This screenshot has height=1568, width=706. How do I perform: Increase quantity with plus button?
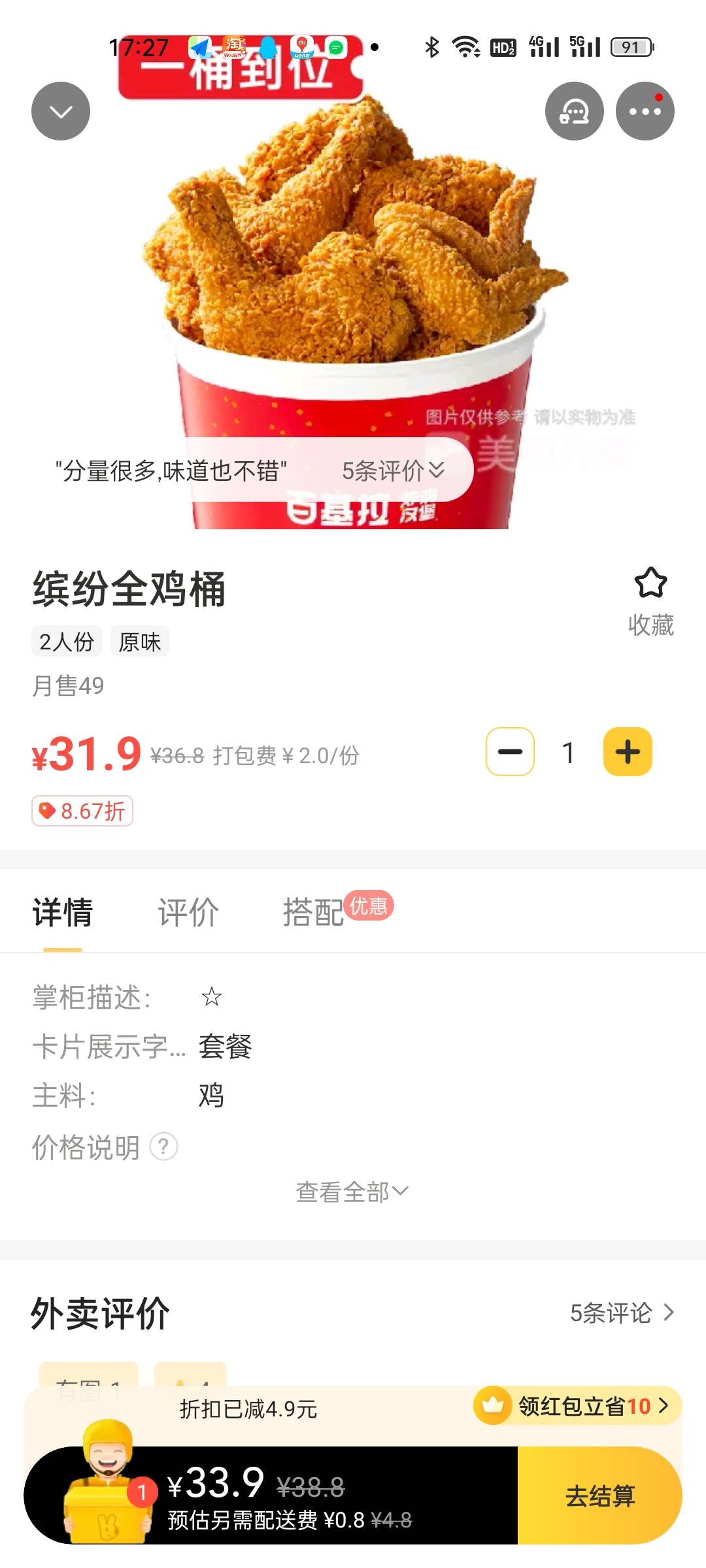point(628,751)
